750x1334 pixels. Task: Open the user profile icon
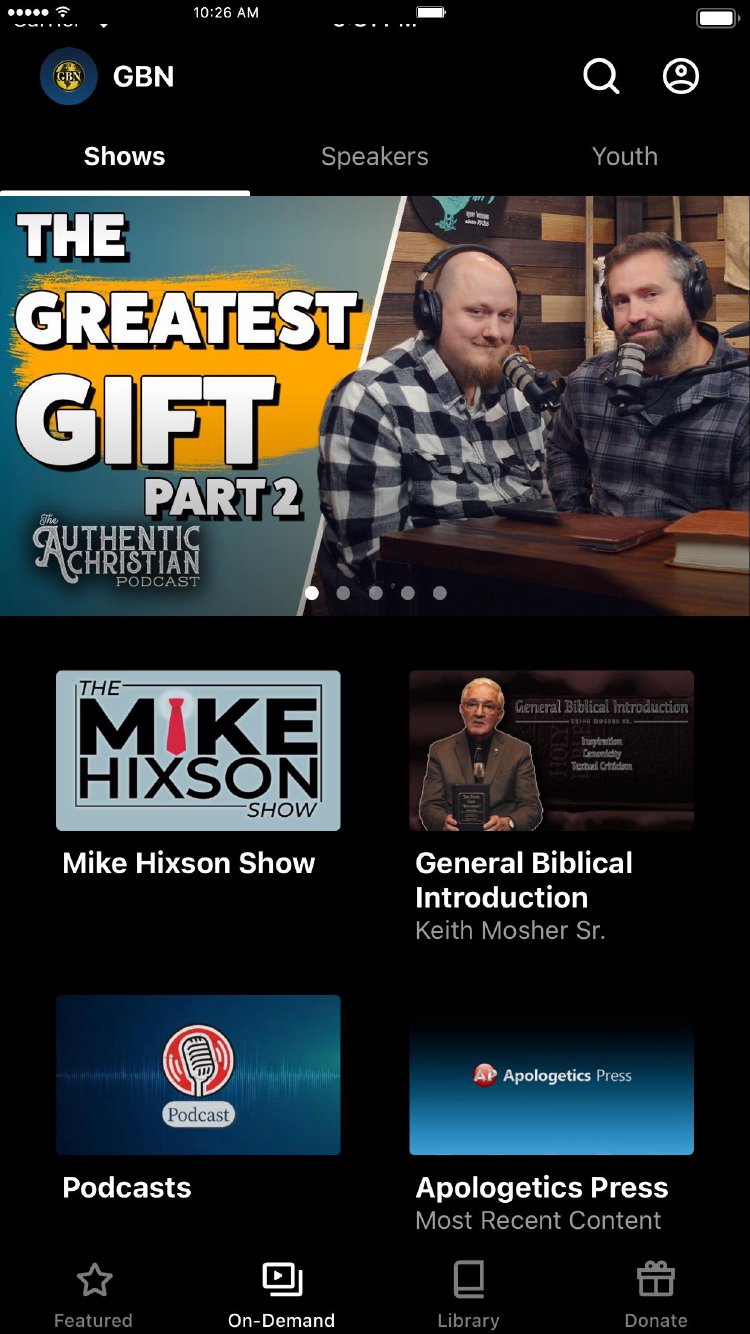(x=681, y=76)
